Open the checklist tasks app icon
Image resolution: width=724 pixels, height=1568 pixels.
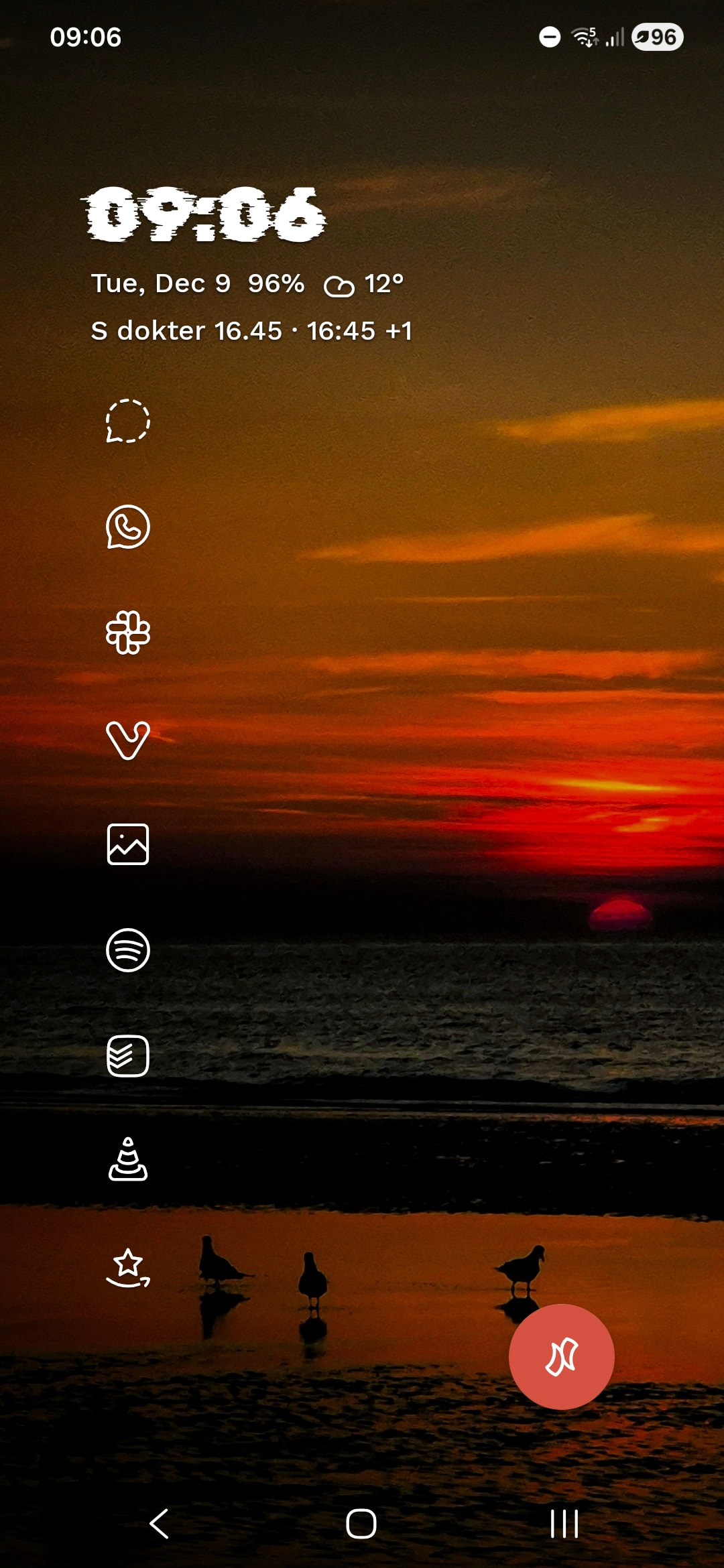coord(127,1056)
